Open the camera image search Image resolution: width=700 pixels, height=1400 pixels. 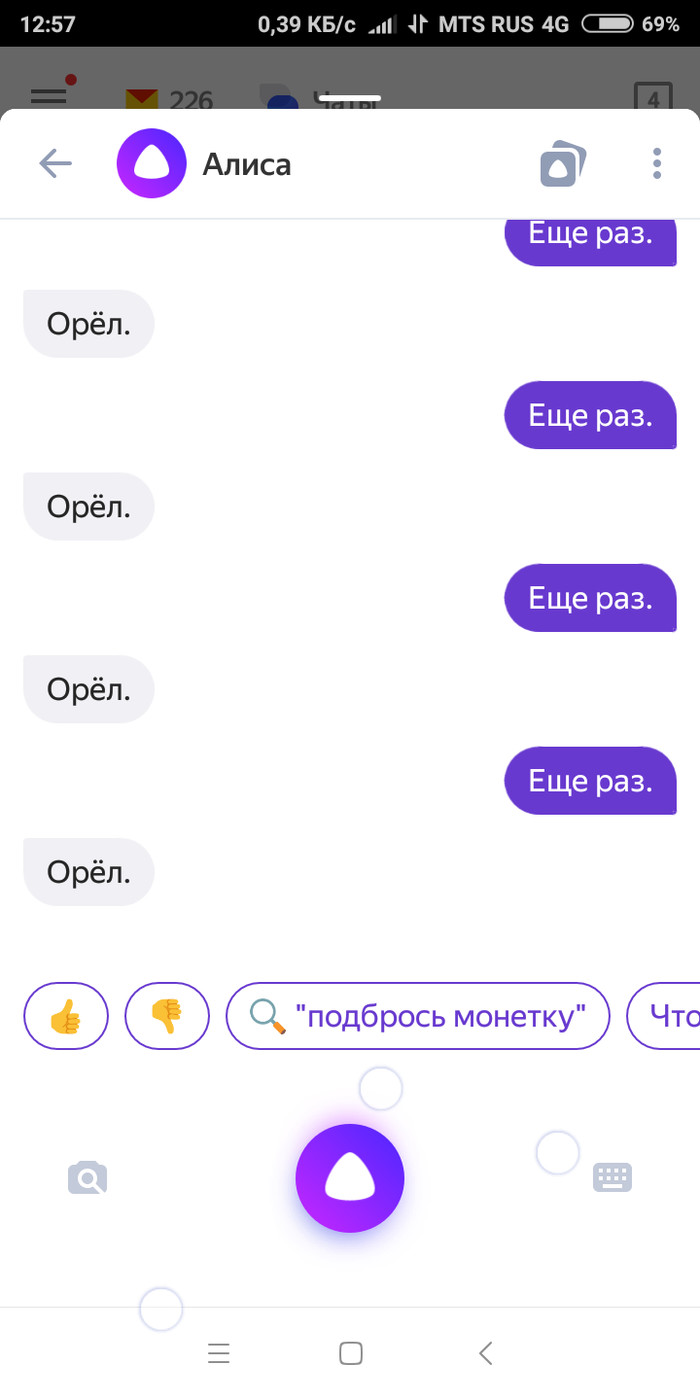[x=87, y=1178]
